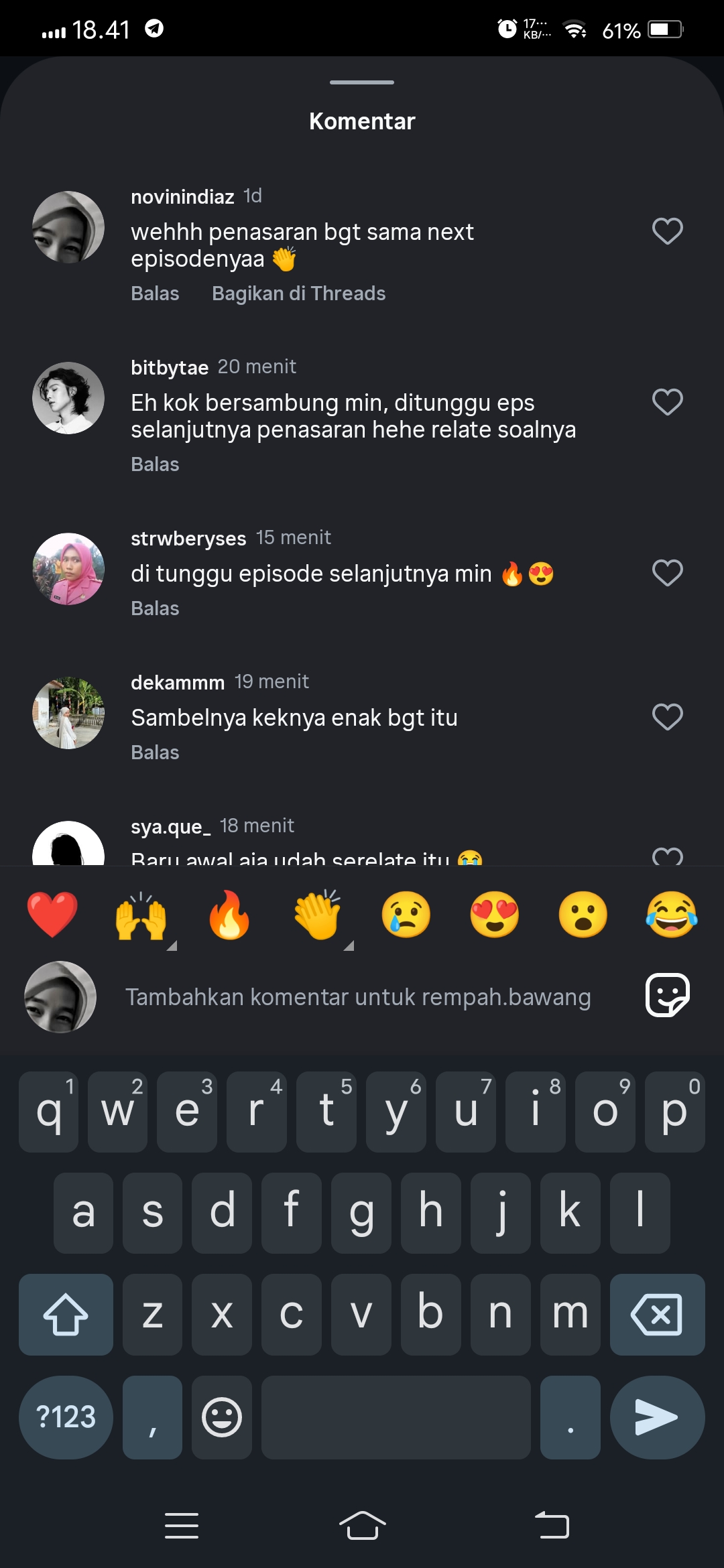Image resolution: width=724 pixels, height=1568 pixels.
Task: Add the heart-eyes emoji reaction
Action: [495, 915]
